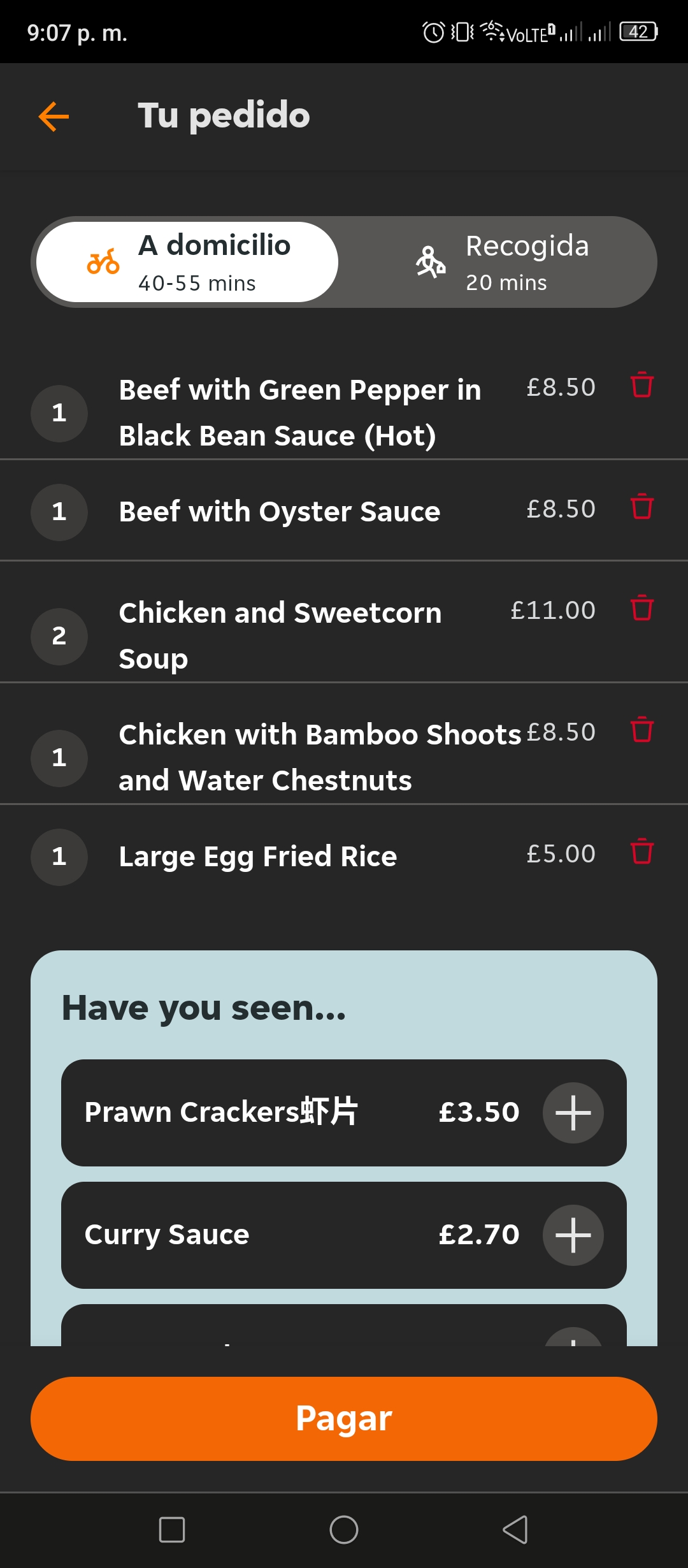Tap quantity badge for Large Egg Fried Rice
Image resolution: width=688 pixels, height=1568 pixels.
coord(59,857)
